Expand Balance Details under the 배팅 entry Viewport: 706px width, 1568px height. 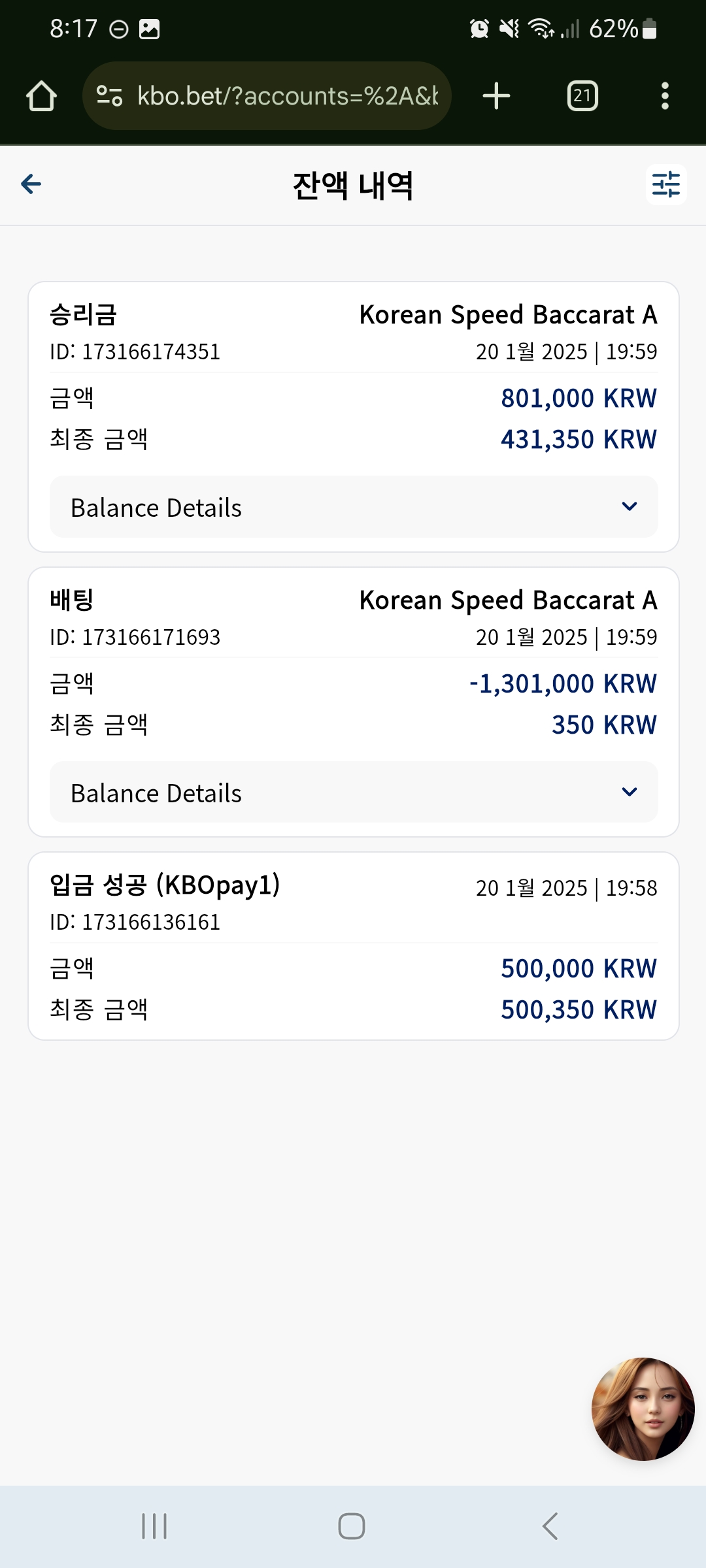354,792
